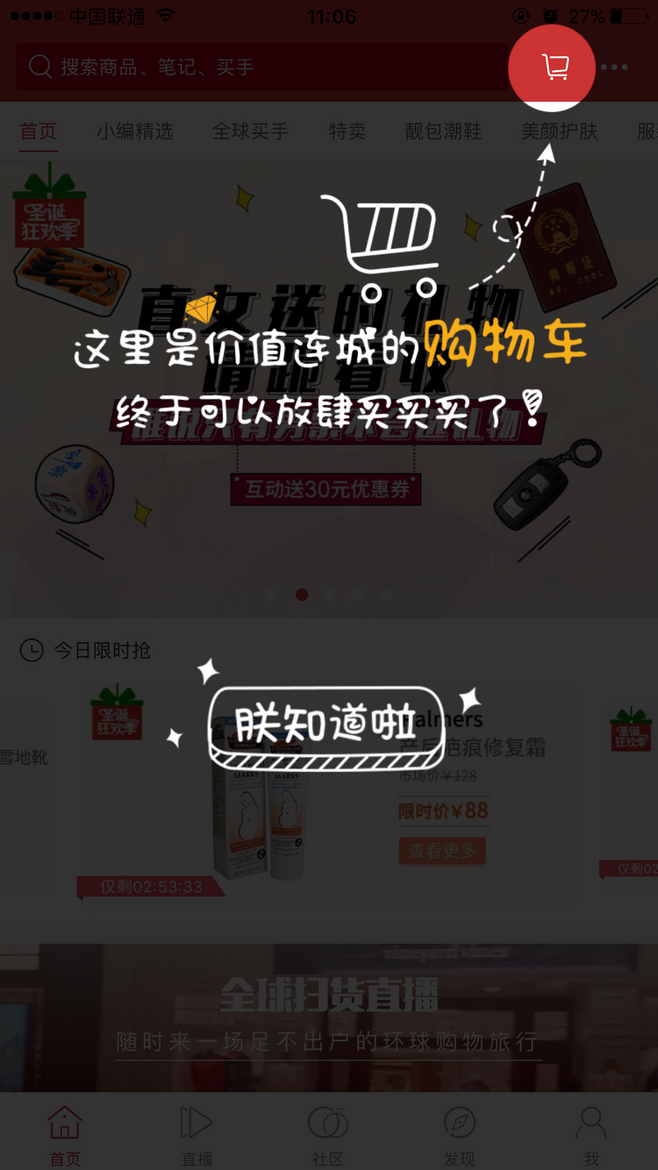Go to the 发现 bottom tab
658x1170 pixels.
[x=459, y=1136]
